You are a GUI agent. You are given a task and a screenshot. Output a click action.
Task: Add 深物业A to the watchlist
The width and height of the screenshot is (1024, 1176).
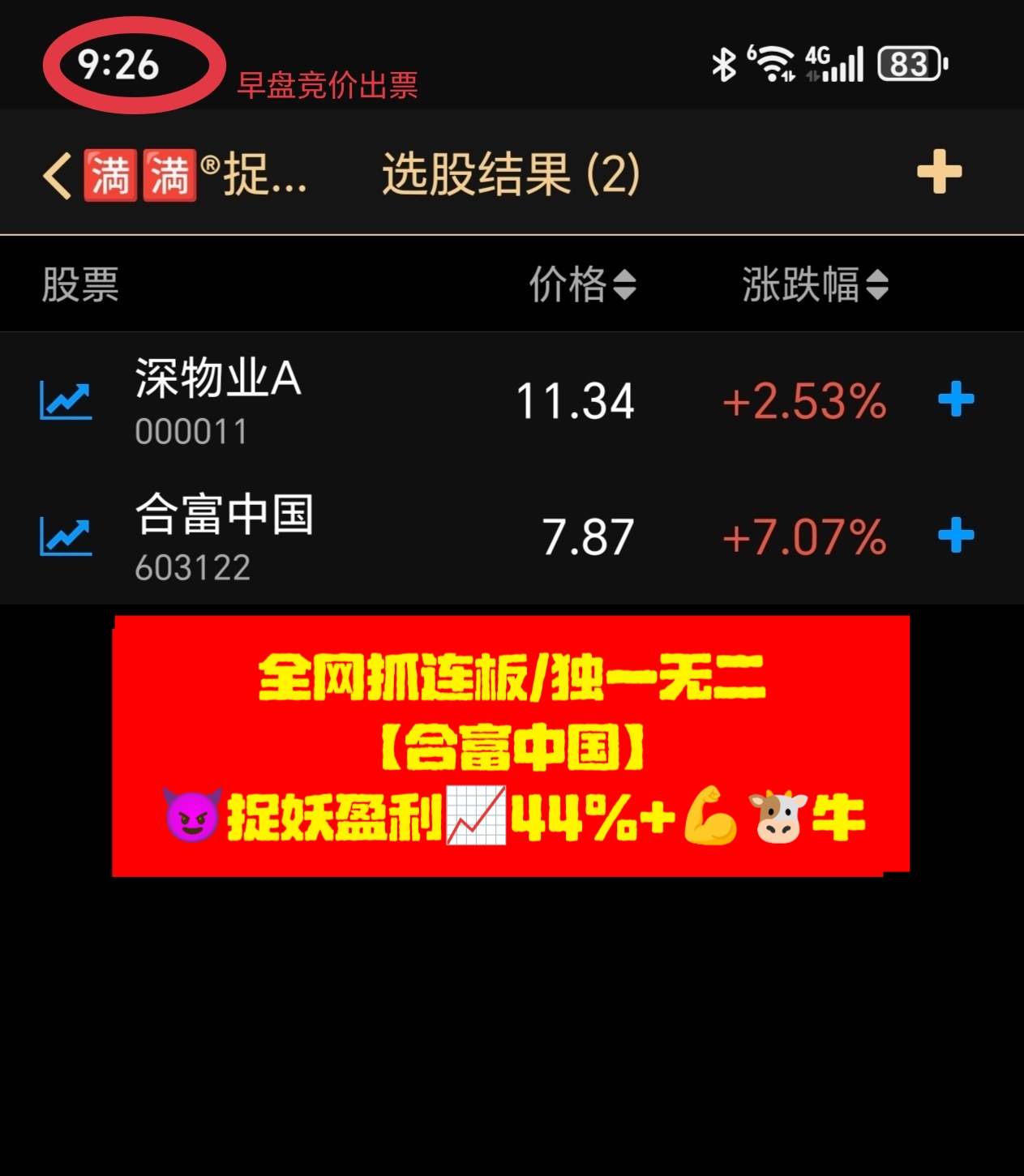point(956,400)
